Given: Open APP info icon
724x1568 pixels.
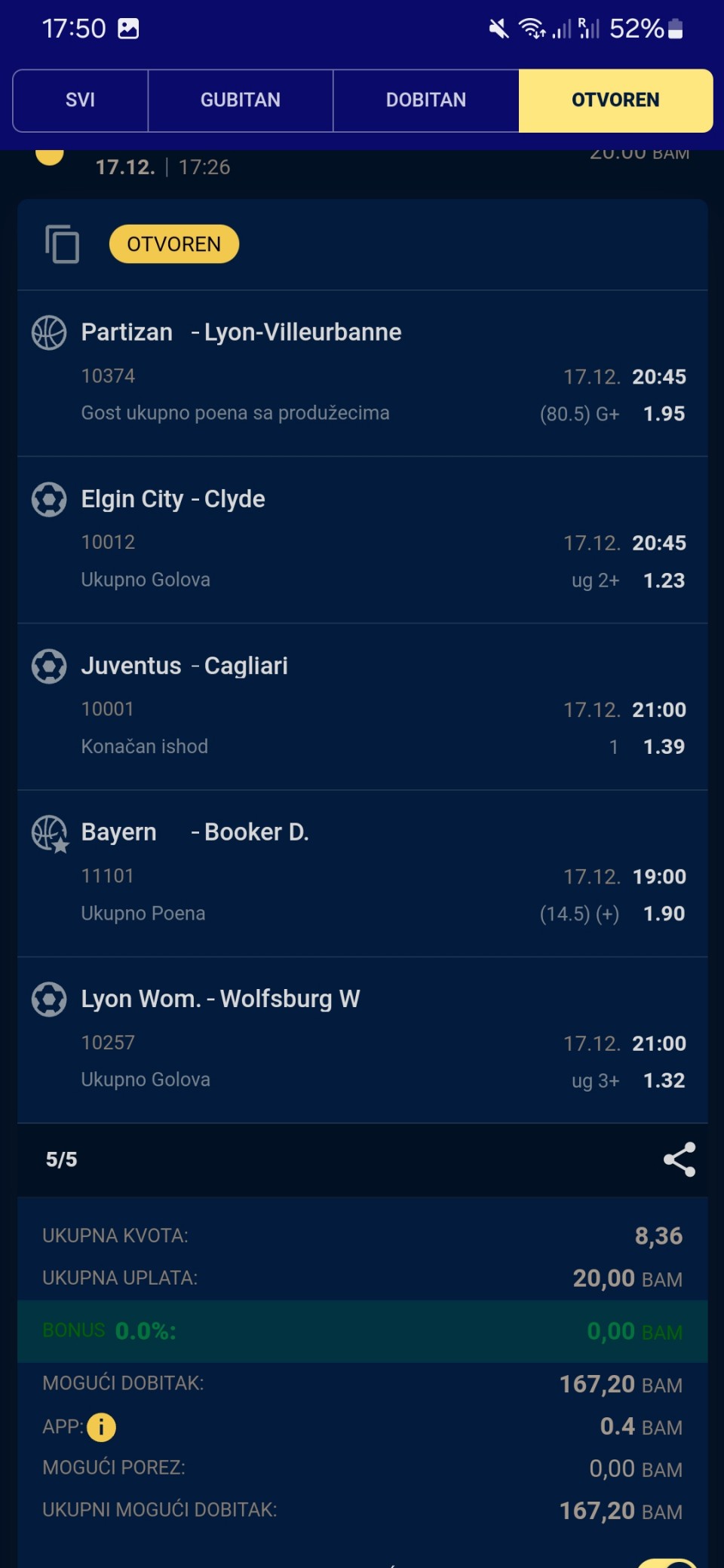Looking at the screenshot, I should coord(101,1426).
